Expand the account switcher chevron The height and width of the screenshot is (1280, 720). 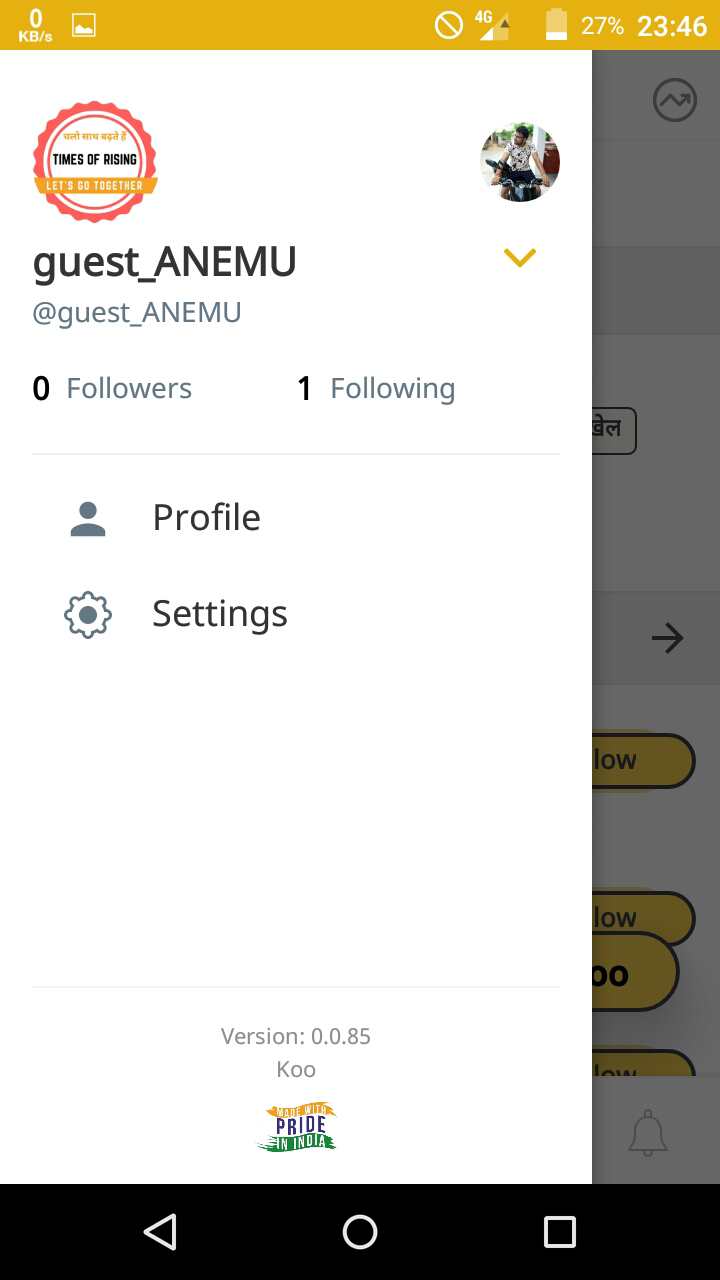(x=520, y=258)
